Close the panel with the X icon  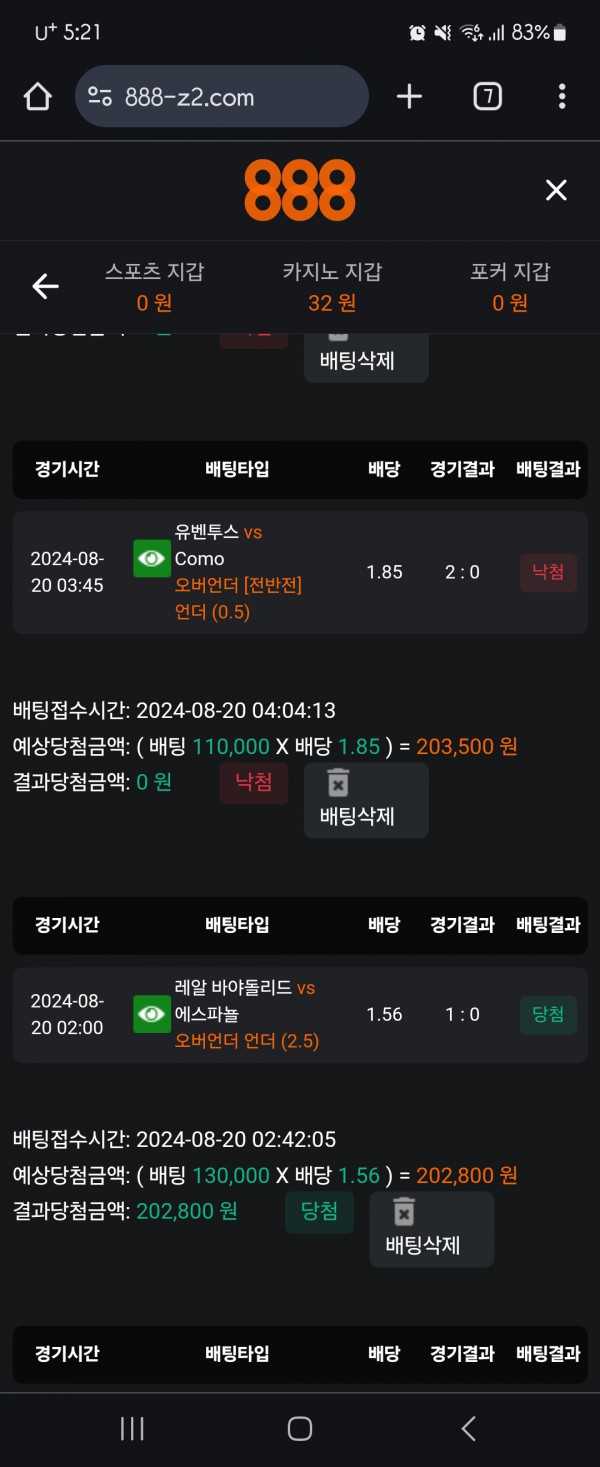pyautogui.click(x=556, y=190)
